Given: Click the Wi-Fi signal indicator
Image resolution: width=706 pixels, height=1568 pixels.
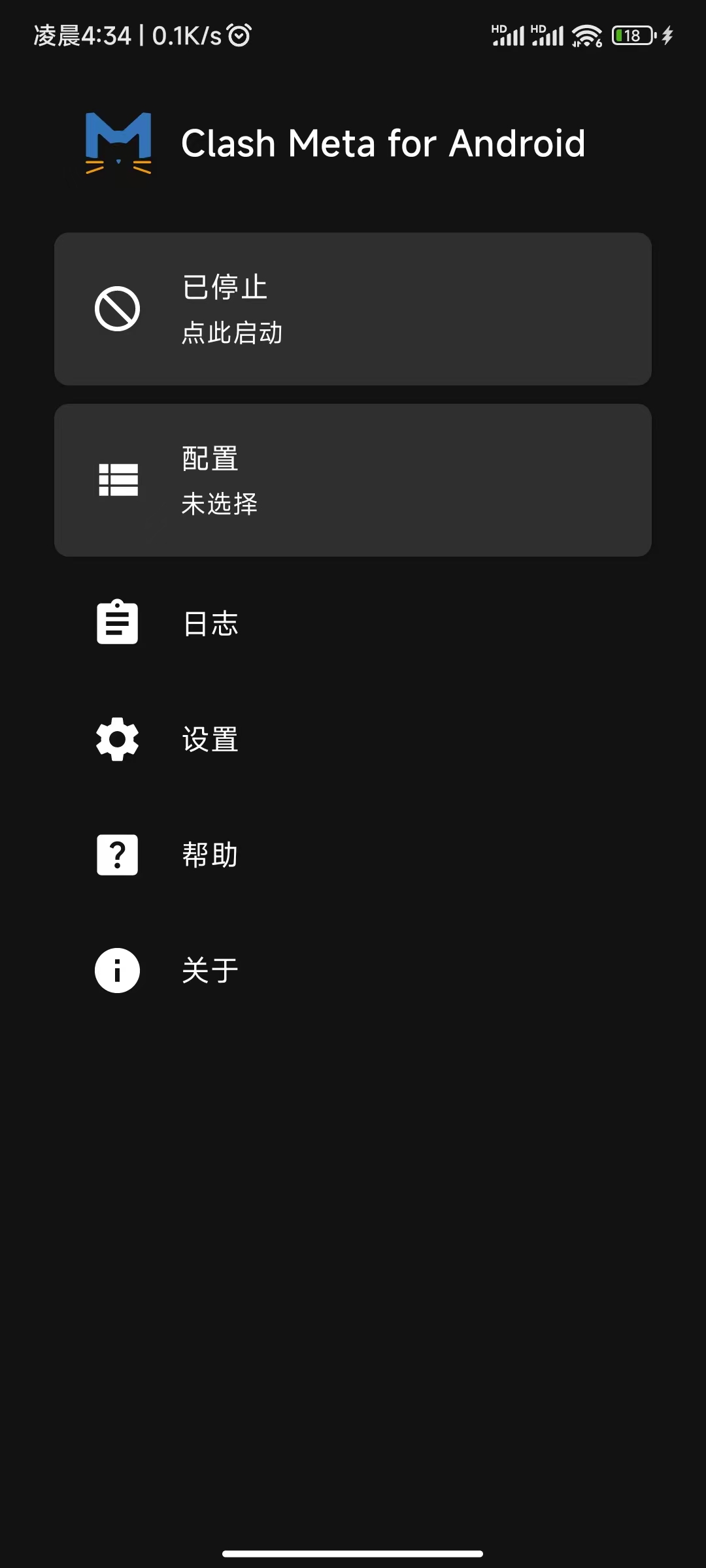Looking at the screenshot, I should click(586, 34).
